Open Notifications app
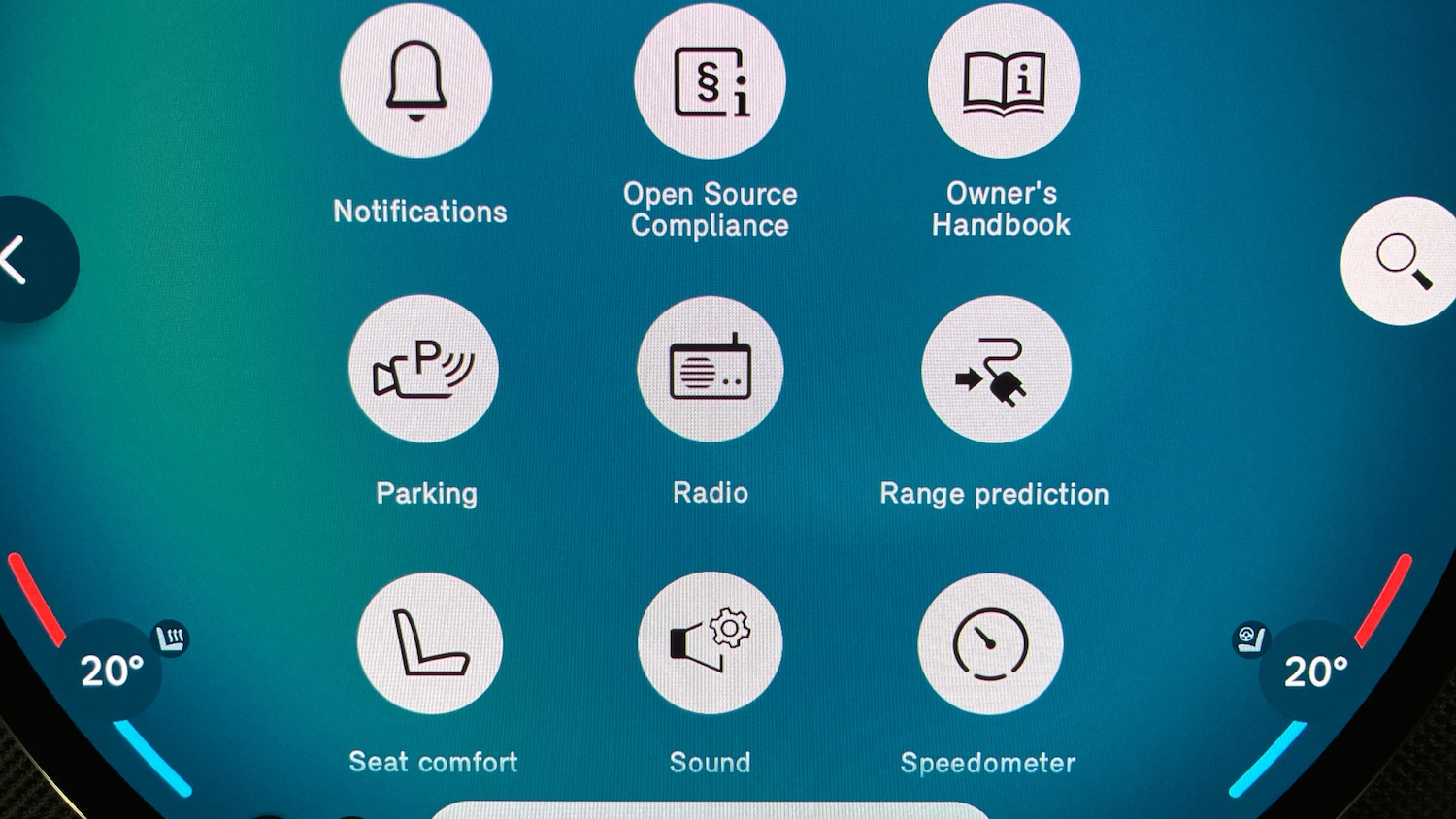Screen dimensions: 1456x819 416,82
